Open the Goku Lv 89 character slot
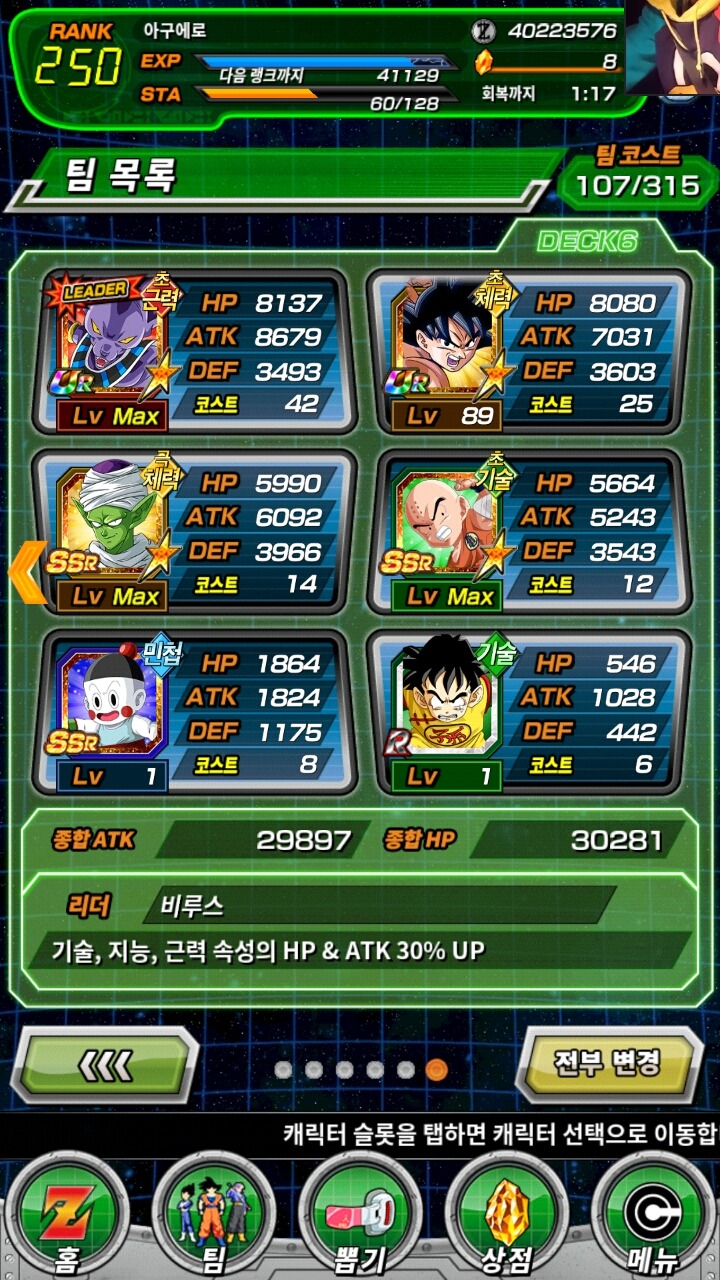The width and height of the screenshot is (720, 1280). [528, 352]
